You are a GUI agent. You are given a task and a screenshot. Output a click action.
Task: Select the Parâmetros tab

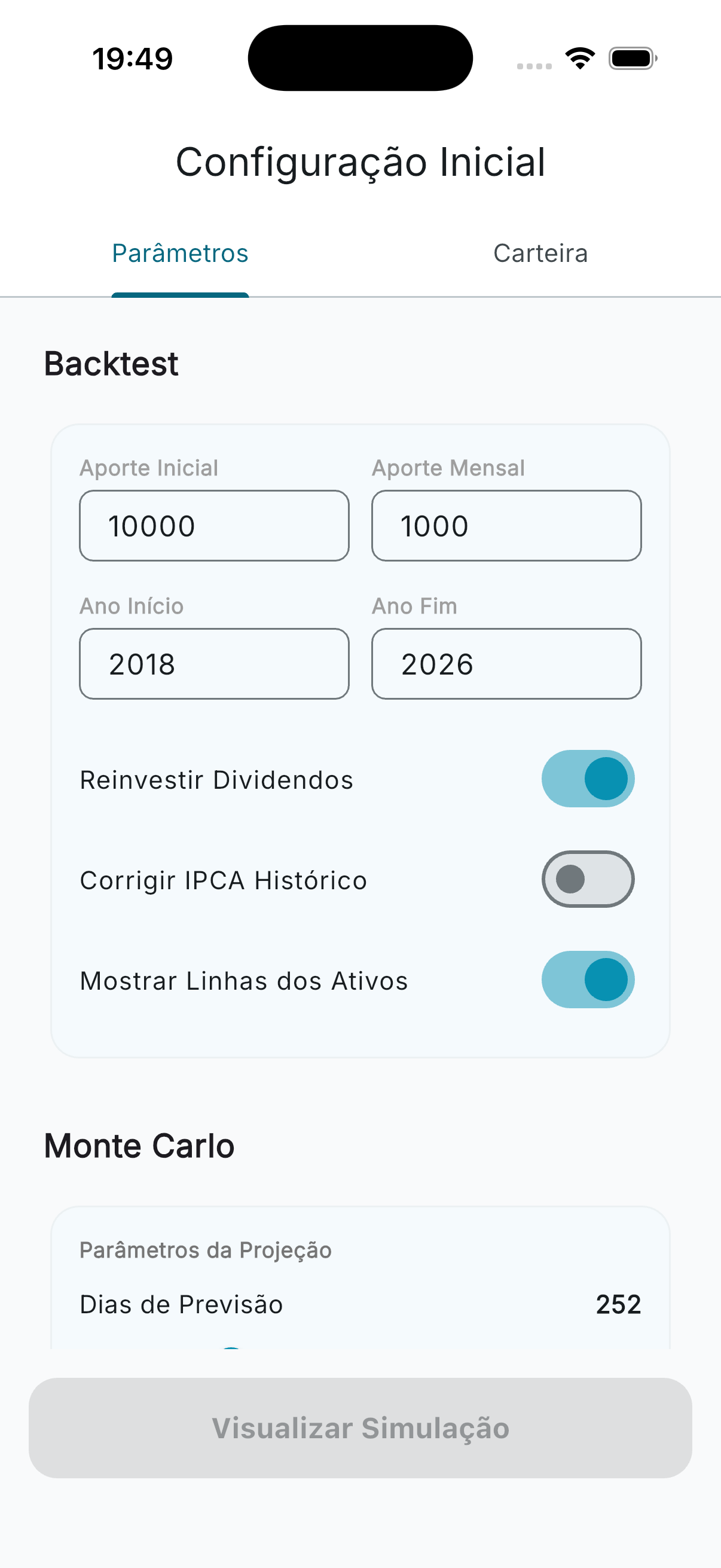179,252
